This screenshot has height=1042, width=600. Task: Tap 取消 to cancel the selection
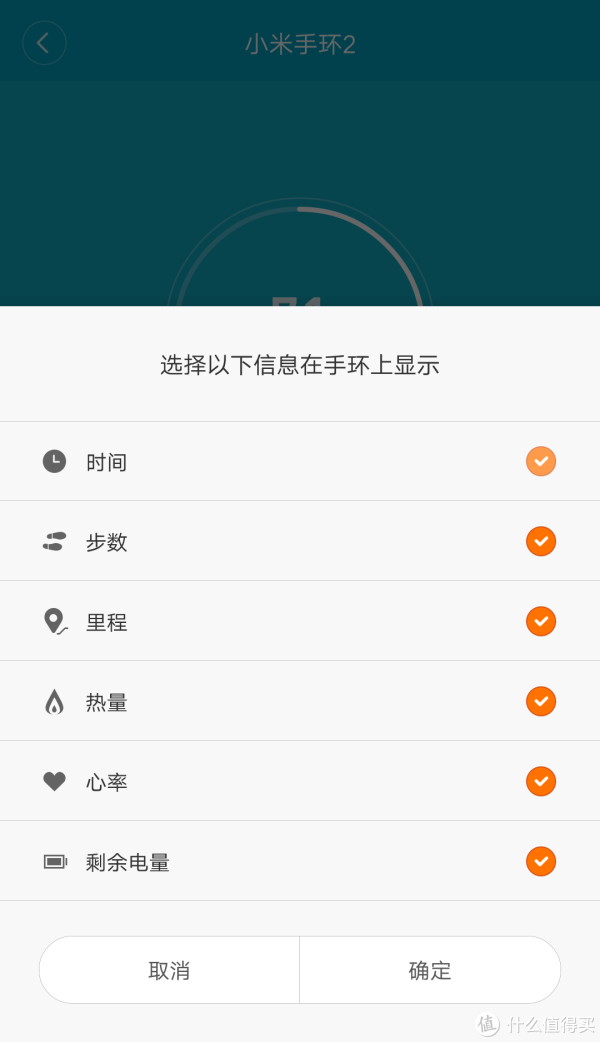point(169,970)
